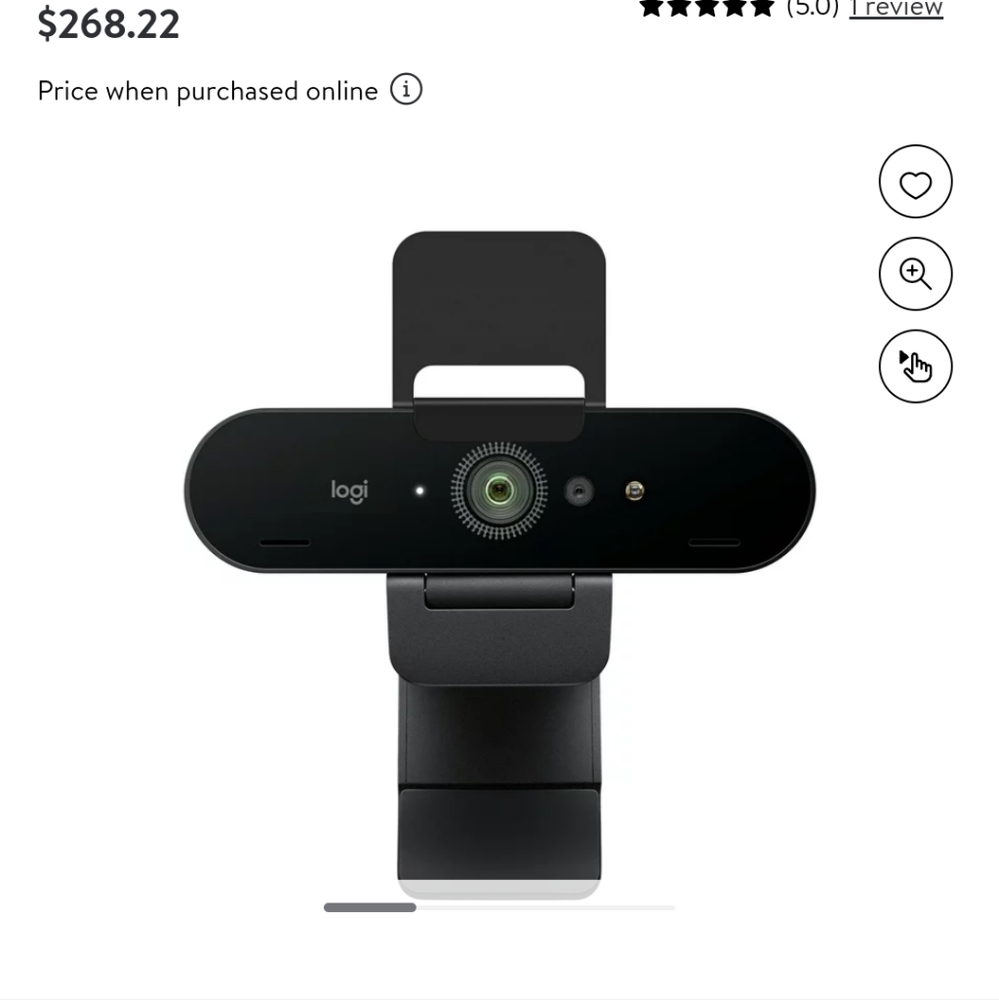Open the interactive product view
The height and width of the screenshot is (1000, 999).
tap(915, 366)
